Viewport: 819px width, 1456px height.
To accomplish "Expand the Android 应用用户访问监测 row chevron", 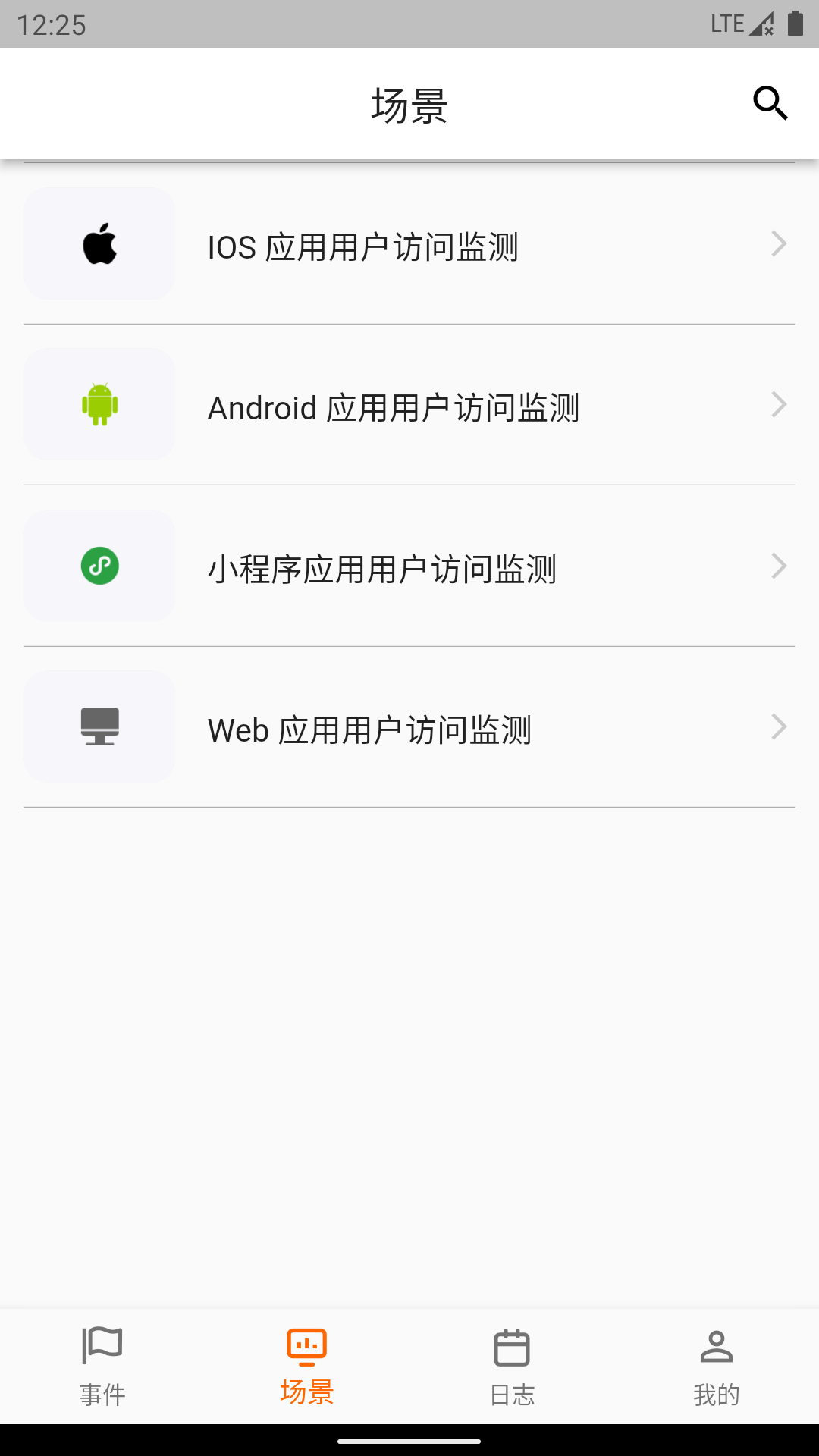I will (x=780, y=404).
